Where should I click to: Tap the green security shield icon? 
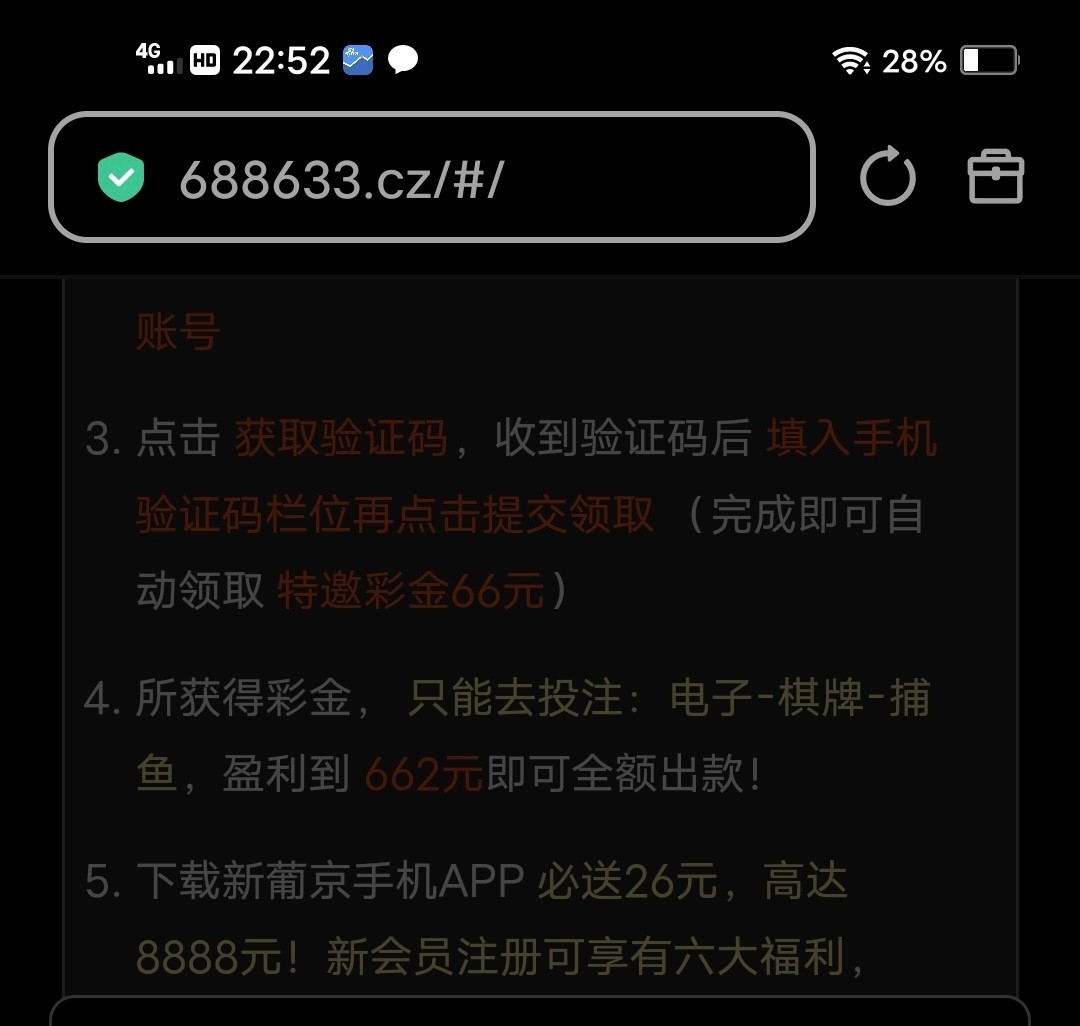(x=121, y=178)
